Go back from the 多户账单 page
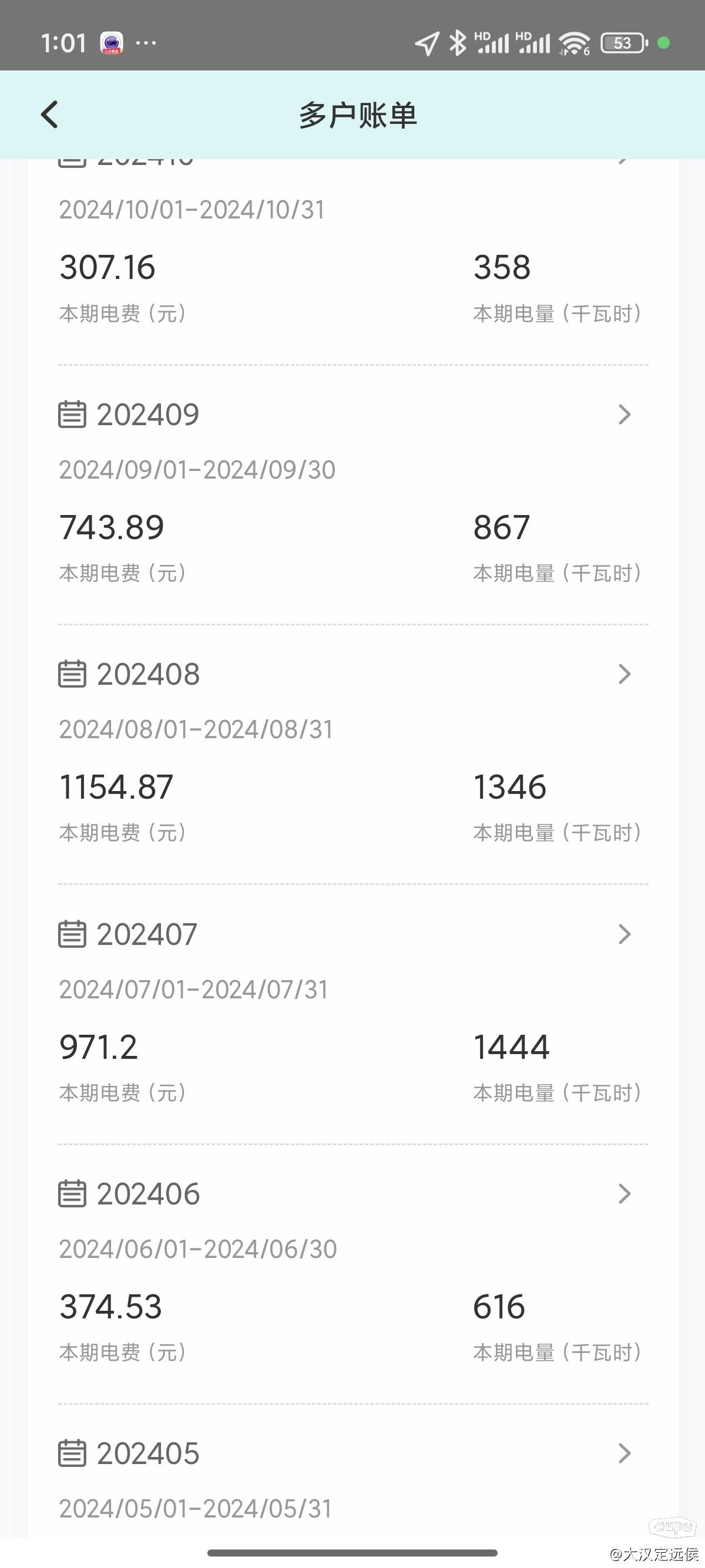 [x=49, y=115]
